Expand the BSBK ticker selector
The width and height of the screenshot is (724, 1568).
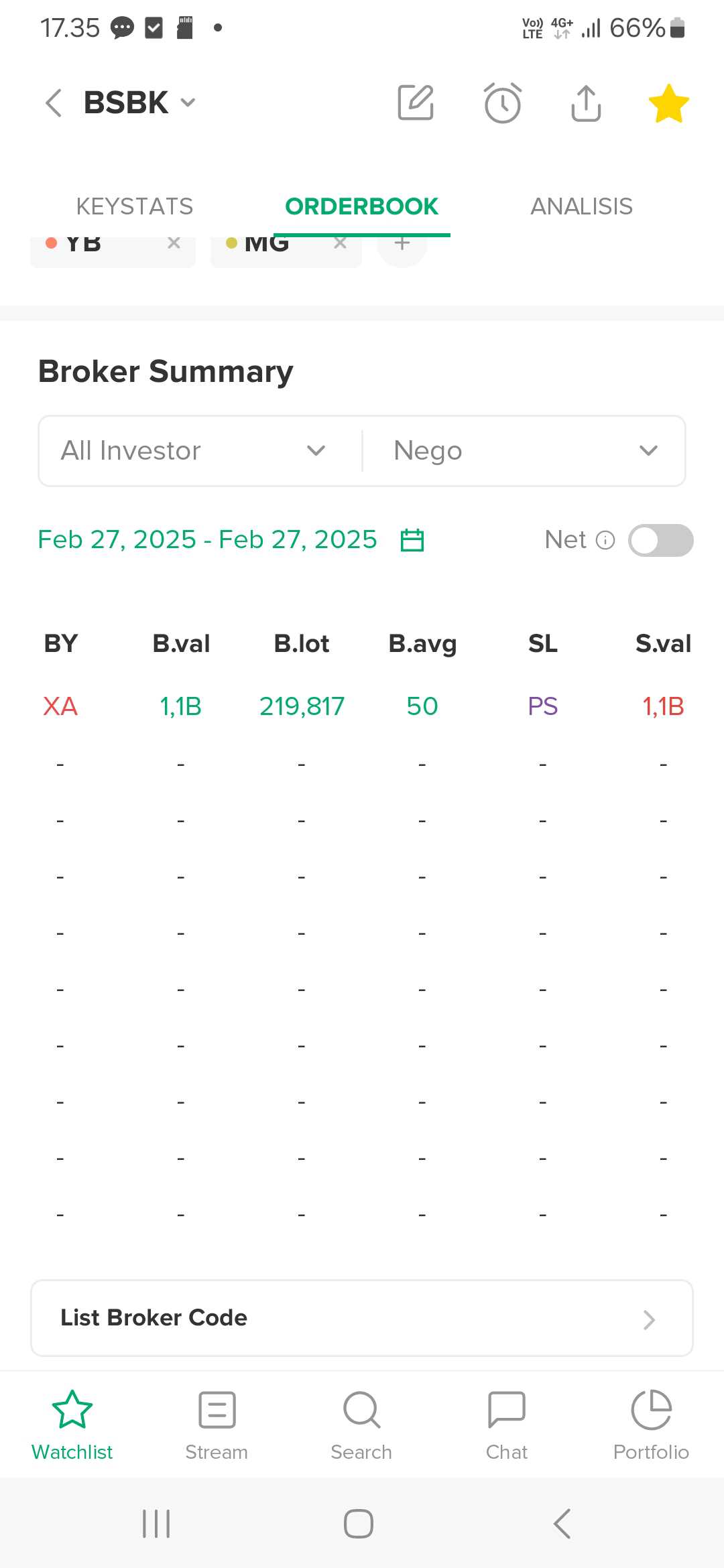[x=188, y=103]
